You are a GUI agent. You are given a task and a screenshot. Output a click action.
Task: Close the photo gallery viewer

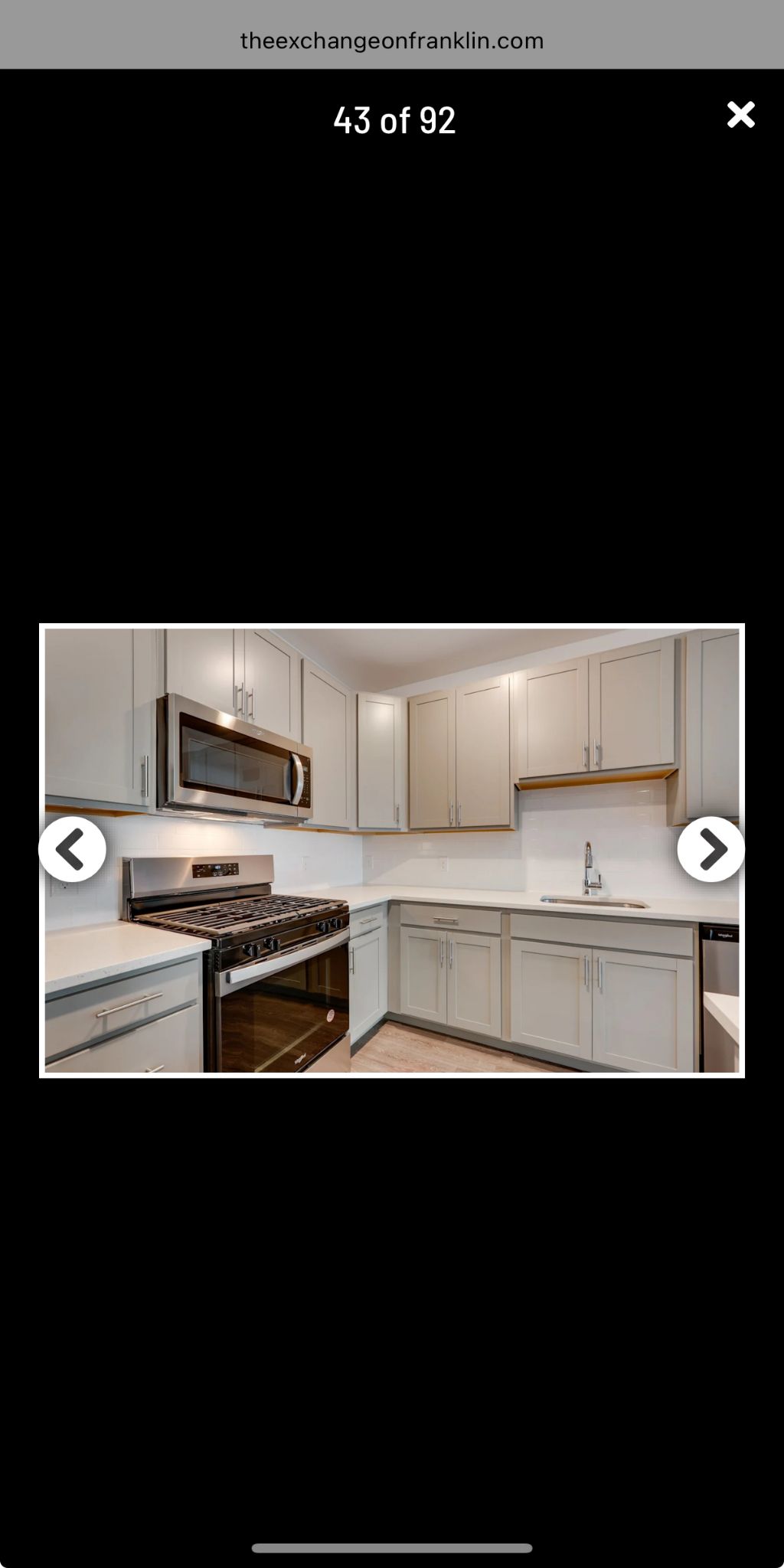coord(740,115)
